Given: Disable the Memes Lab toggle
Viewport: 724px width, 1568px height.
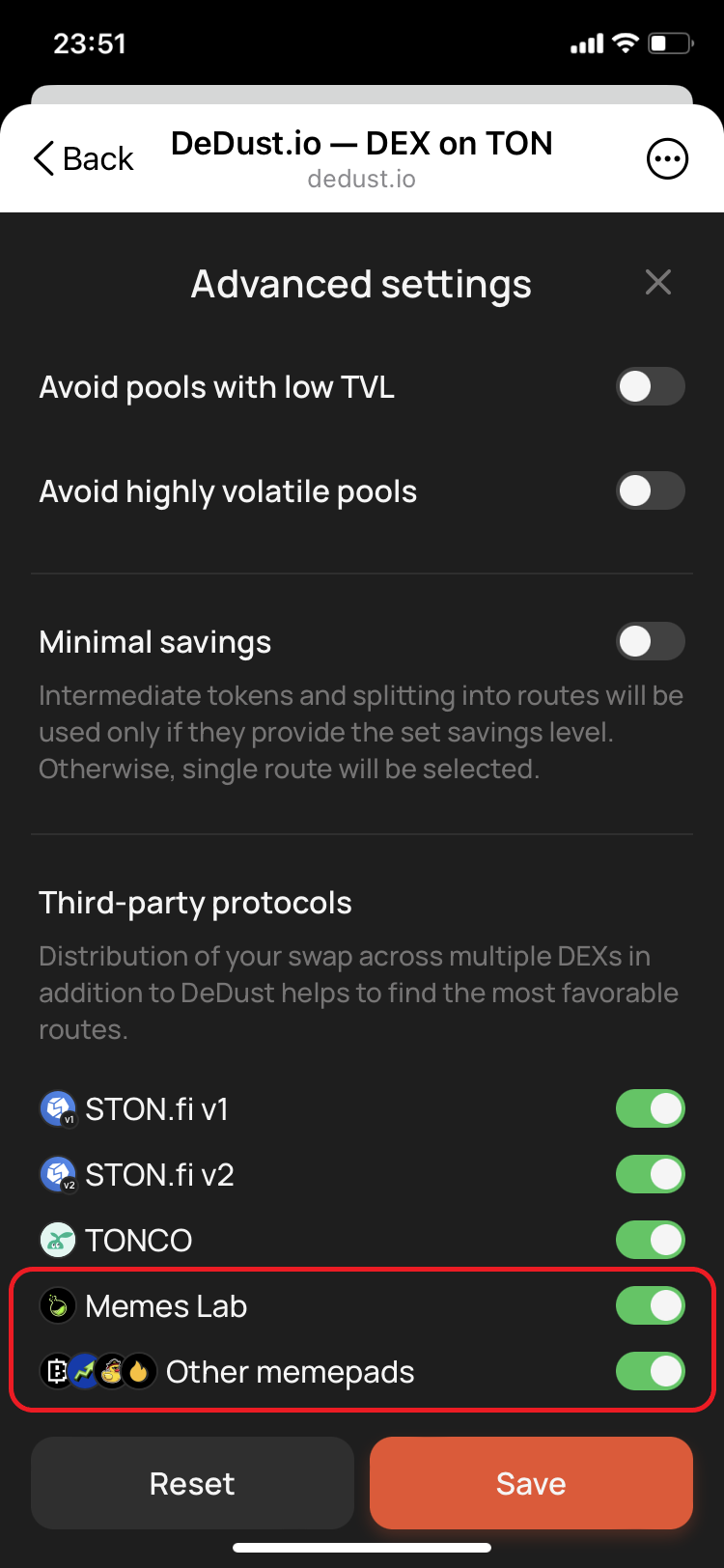Looking at the screenshot, I should (651, 1306).
